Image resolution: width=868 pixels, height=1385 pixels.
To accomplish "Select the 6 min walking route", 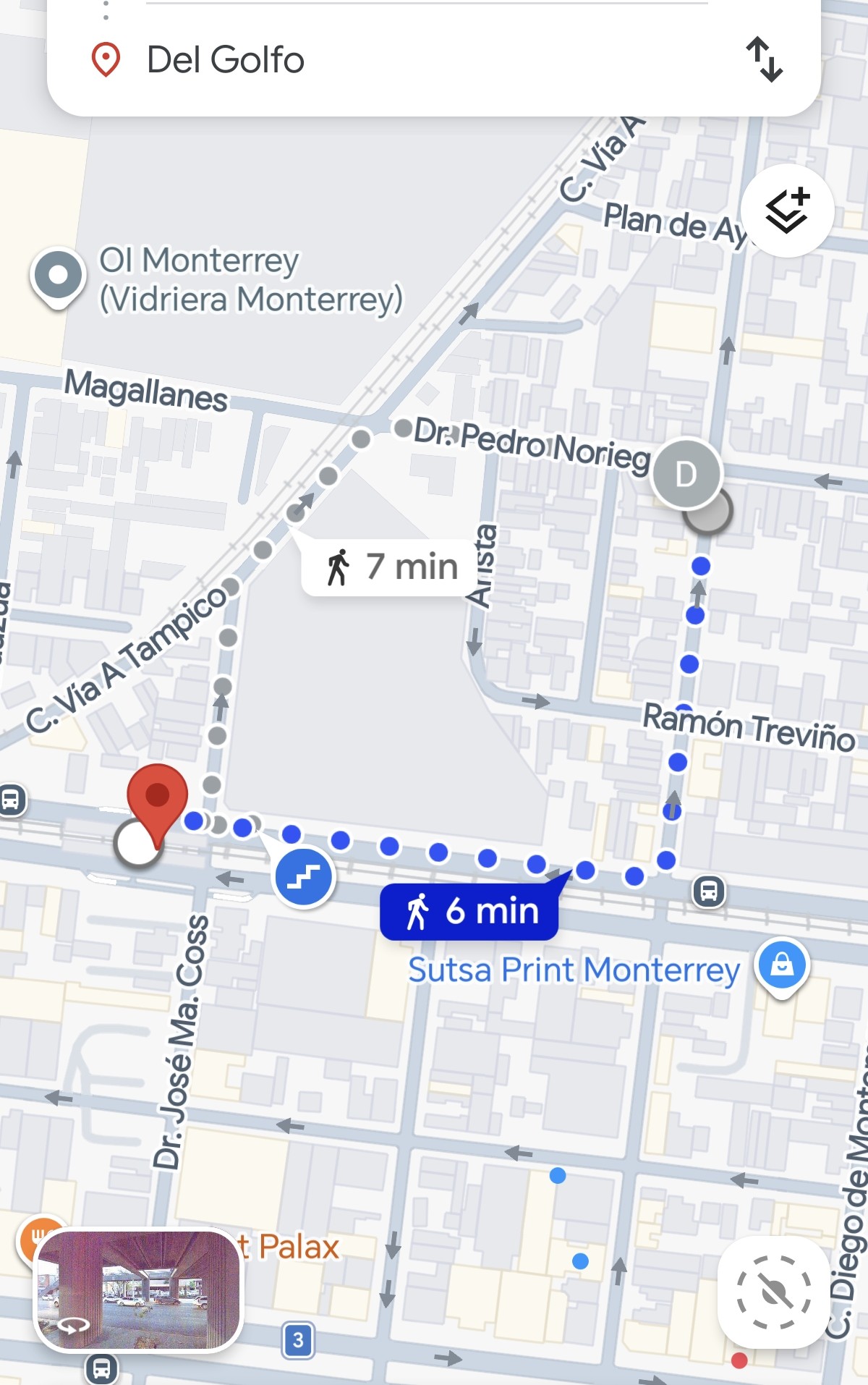I will (469, 911).
